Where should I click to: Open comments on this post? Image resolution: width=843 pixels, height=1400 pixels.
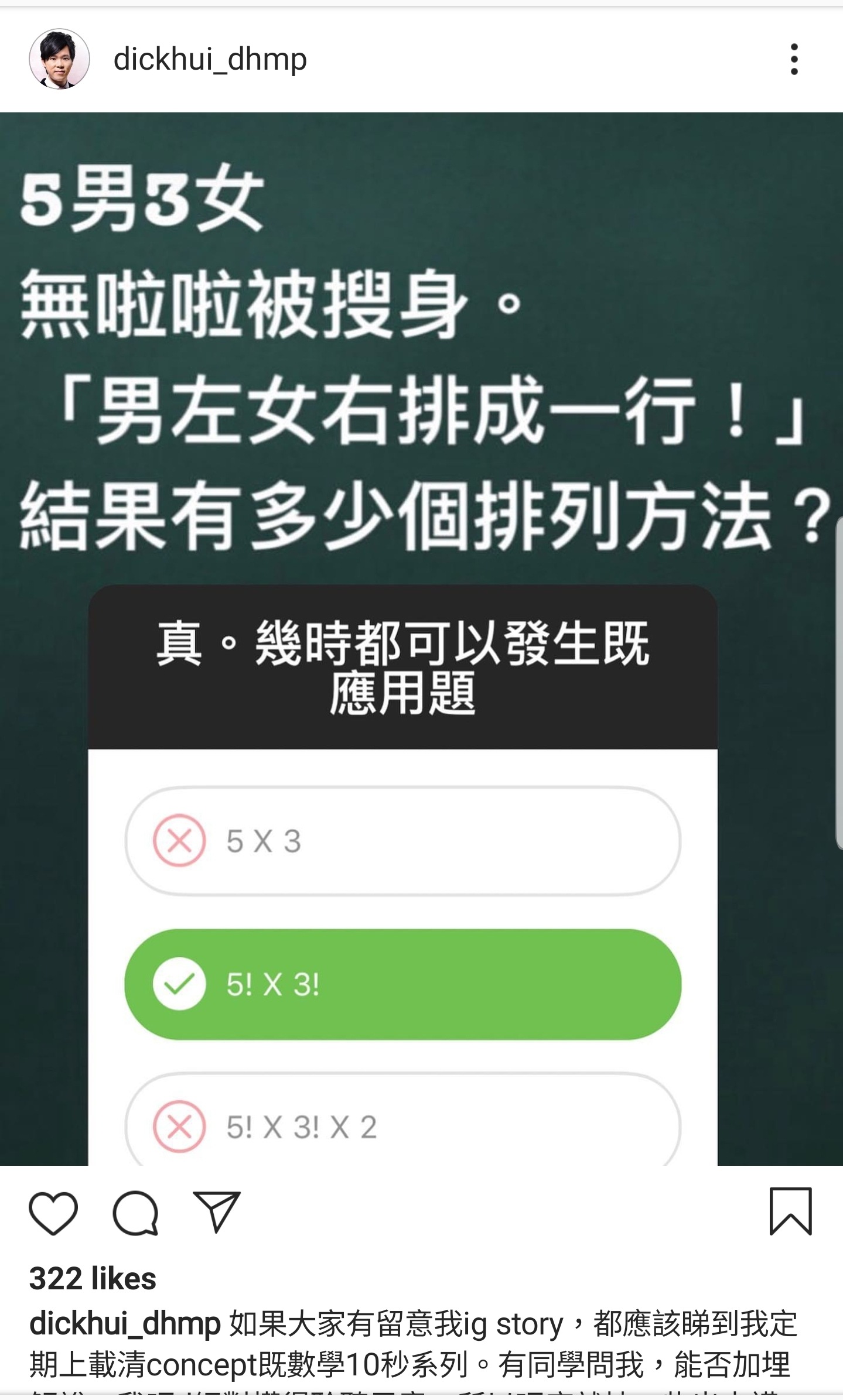click(135, 1213)
